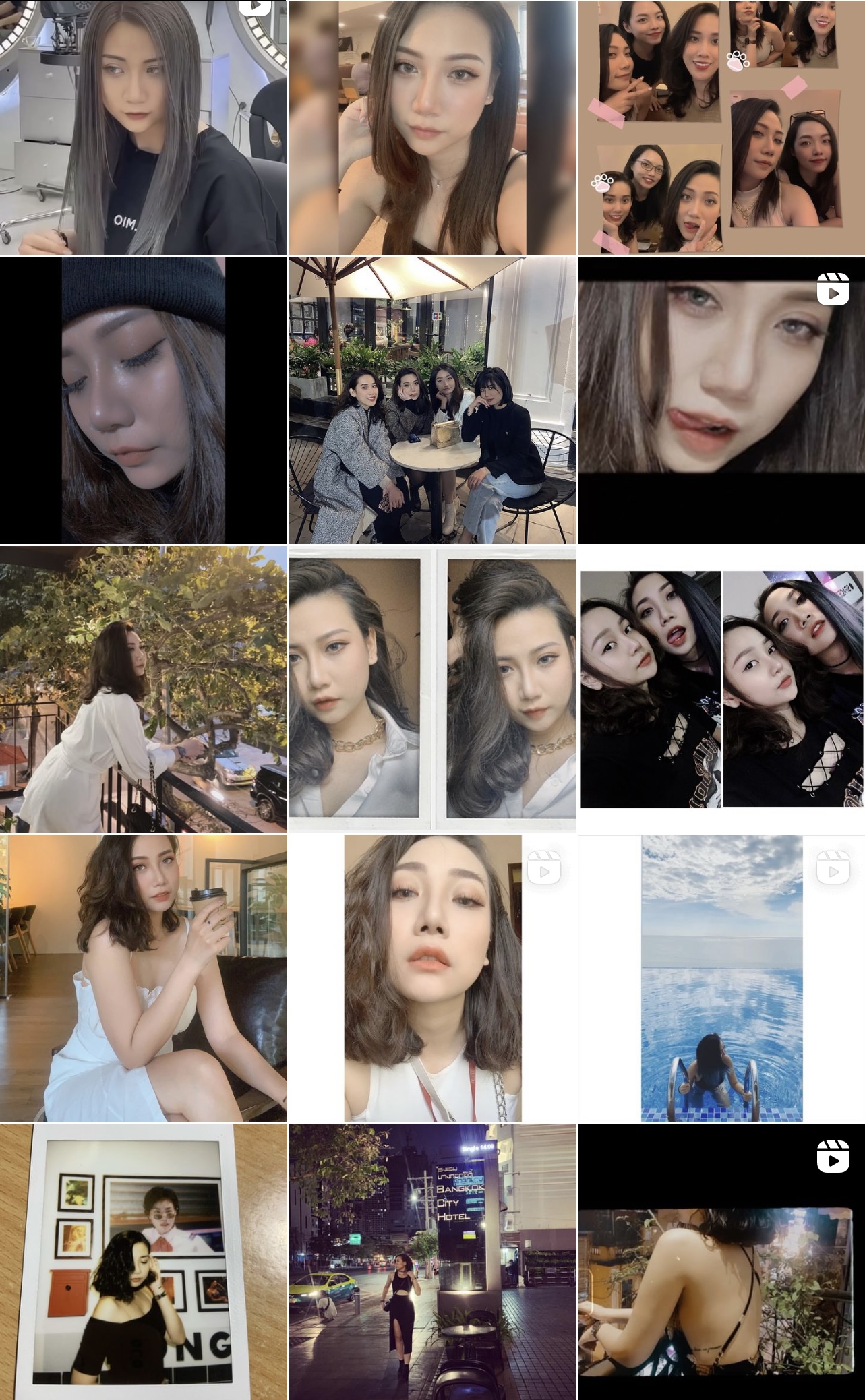Viewport: 865px width, 1400px height.
Task: Play the reel with the close-up face
Action: point(721,400)
